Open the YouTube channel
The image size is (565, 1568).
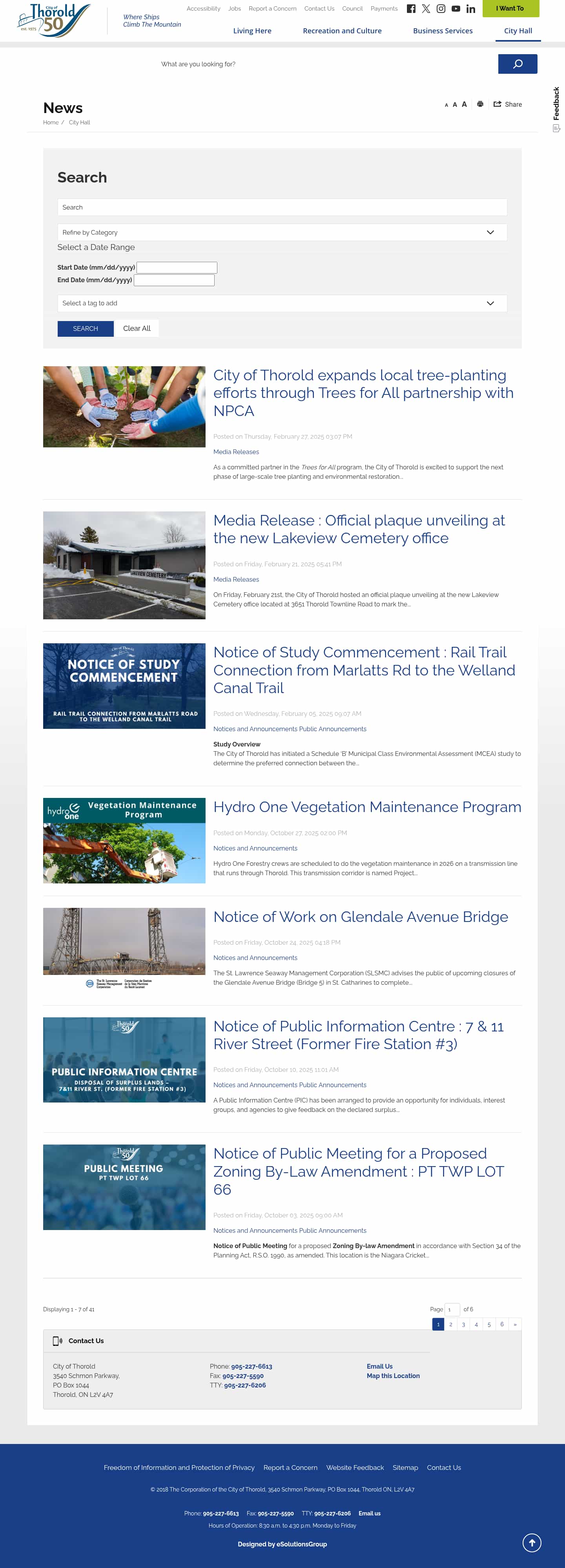[456, 9]
